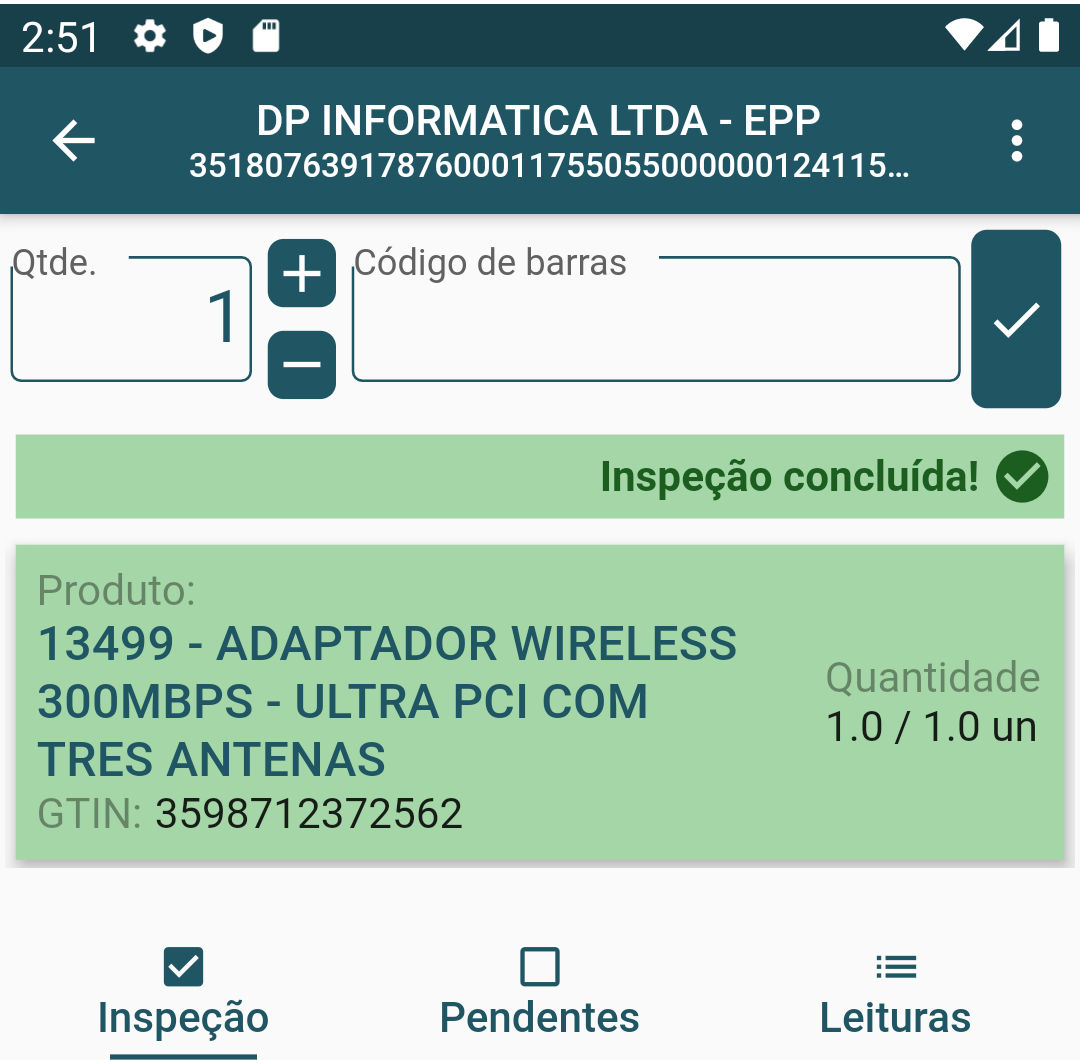Select the Código de barras field
Viewport: 1080px width, 1060px height.
[x=656, y=322]
